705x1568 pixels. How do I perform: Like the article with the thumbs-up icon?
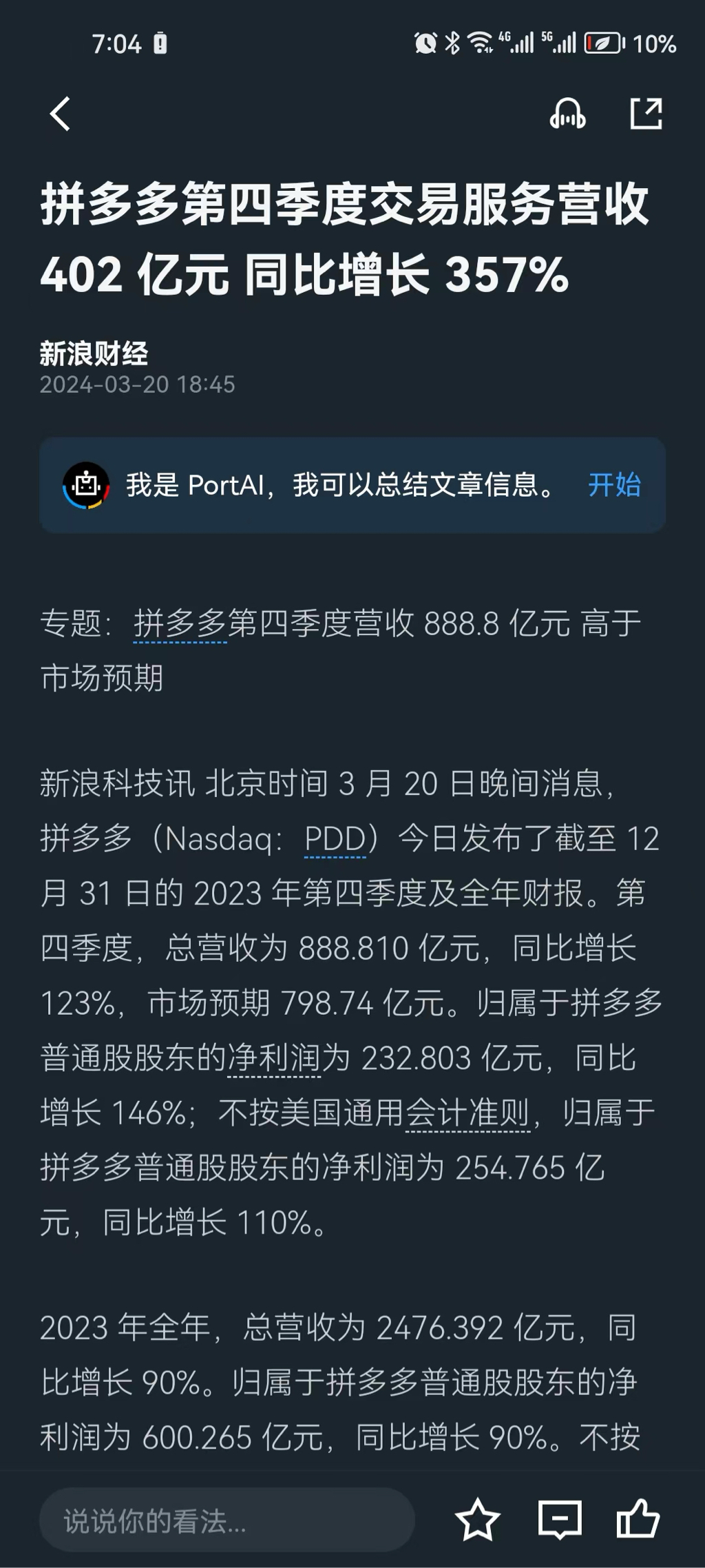click(x=638, y=1519)
